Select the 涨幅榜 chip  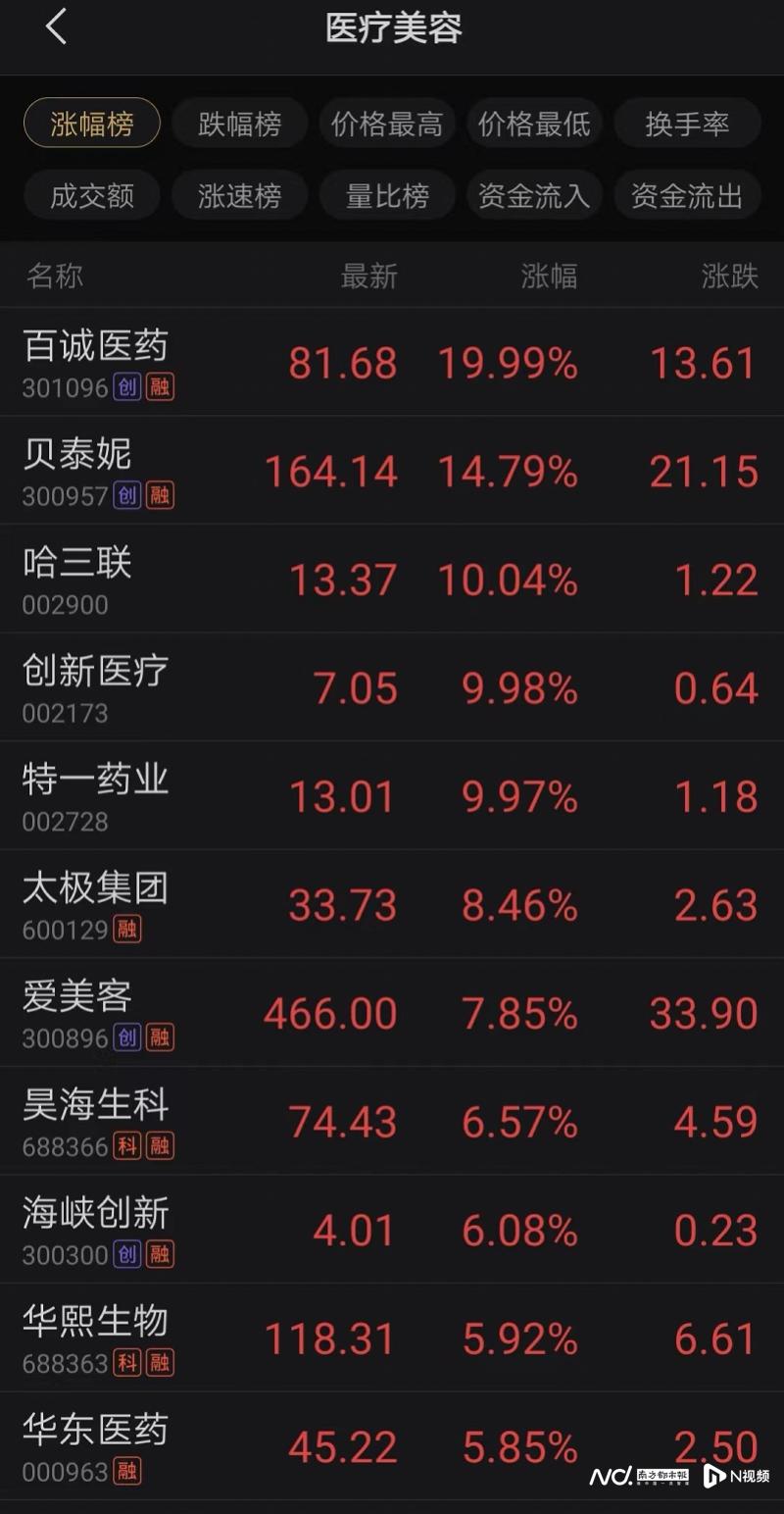[92, 124]
